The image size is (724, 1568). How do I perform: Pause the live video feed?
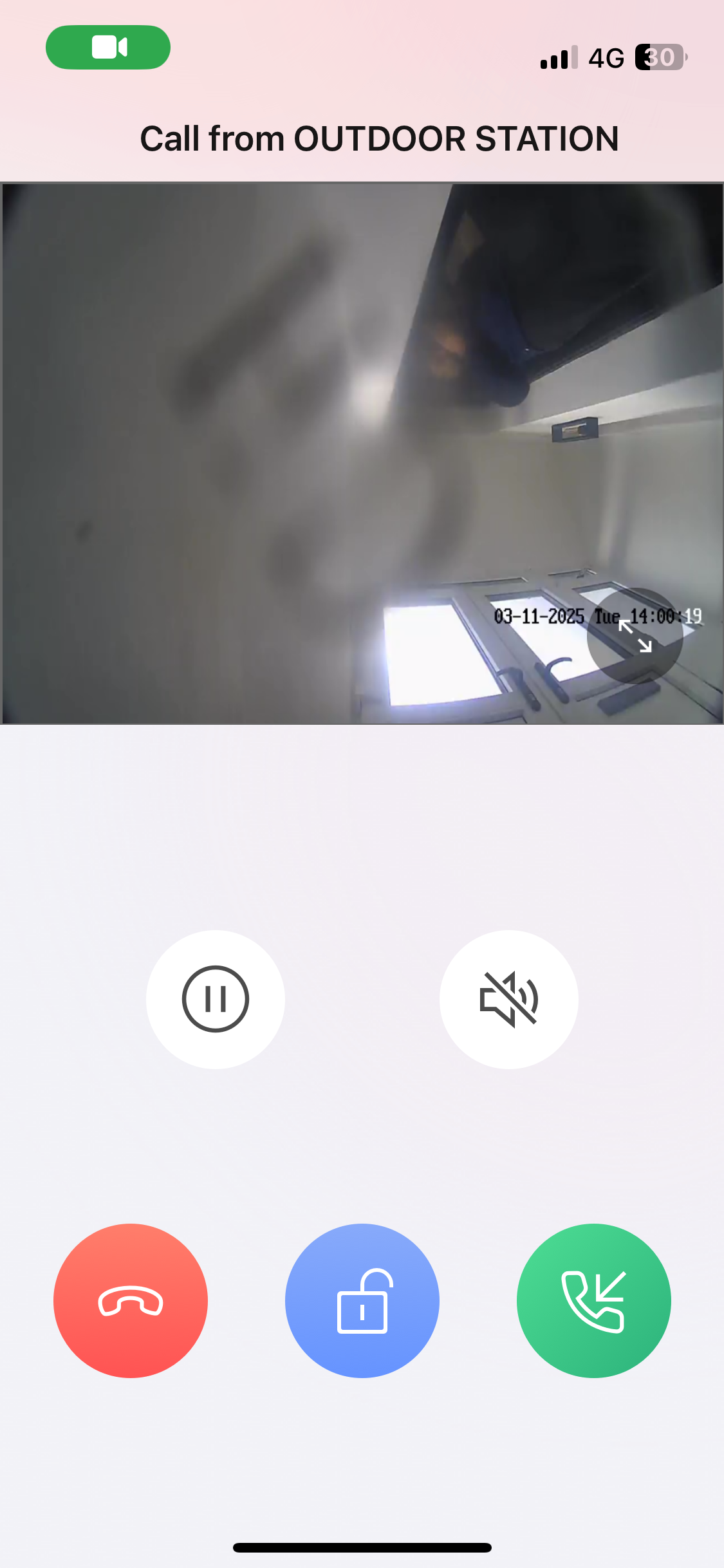click(x=216, y=999)
